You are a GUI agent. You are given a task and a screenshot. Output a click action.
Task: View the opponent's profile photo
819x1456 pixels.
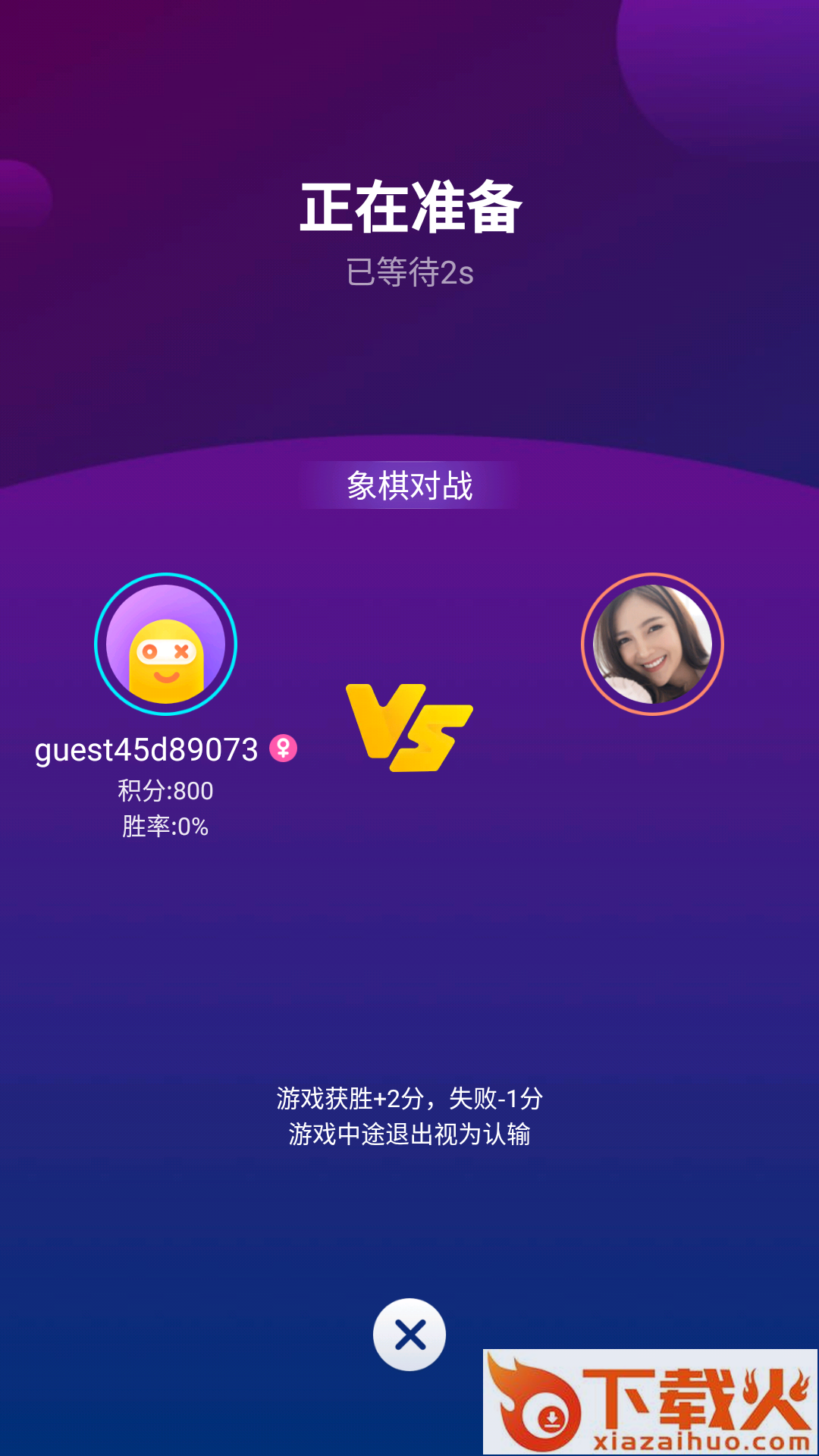click(652, 644)
